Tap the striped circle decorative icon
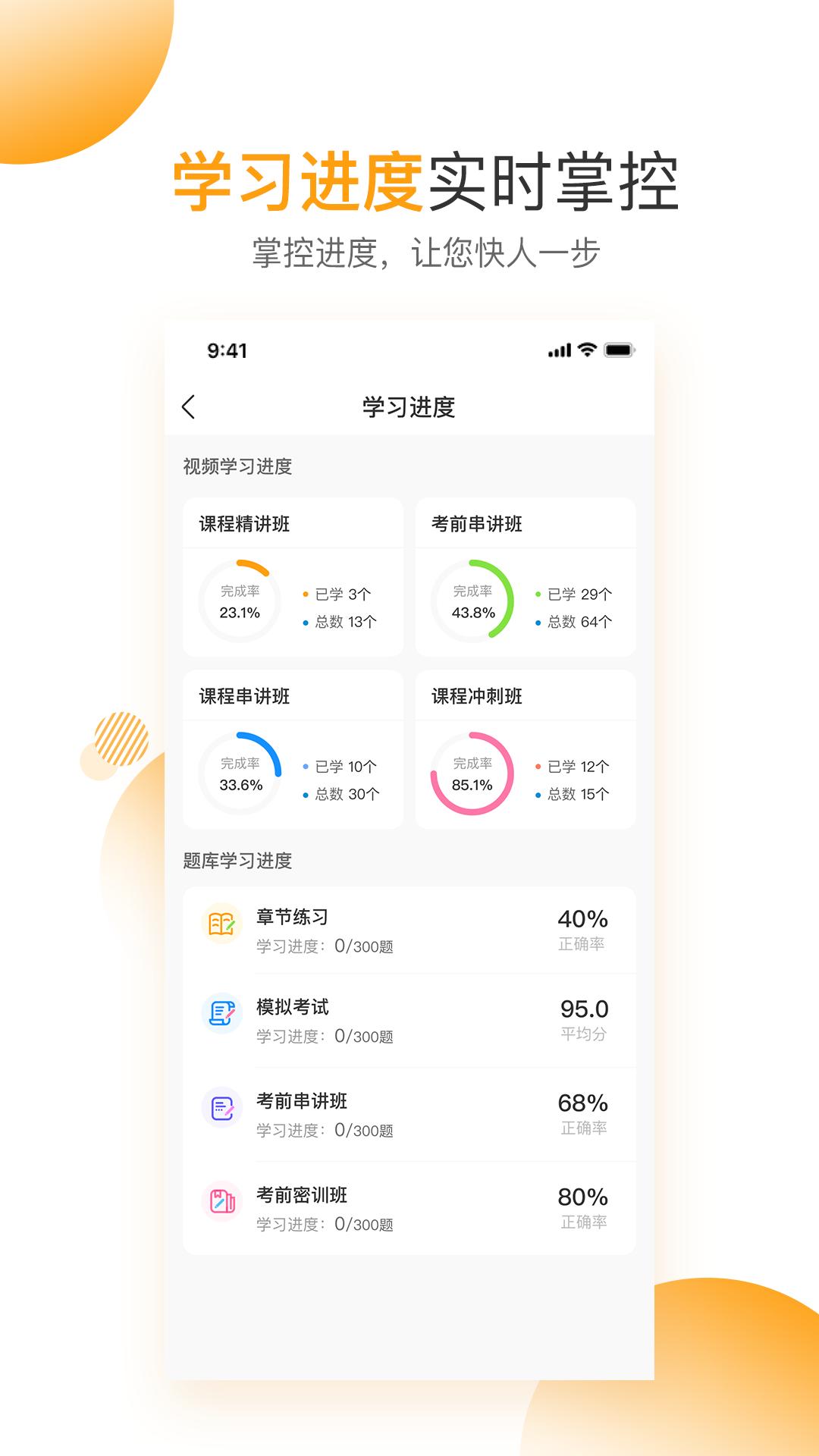819x1456 pixels. coord(121,736)
